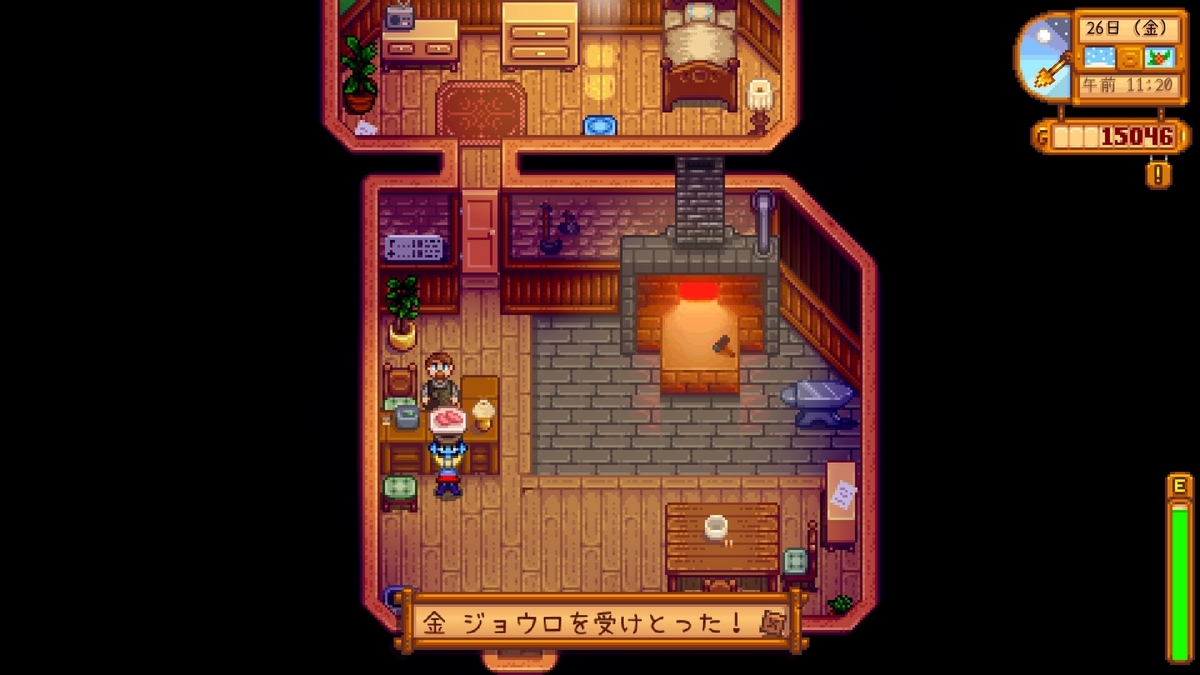Open the quest journal exclamation icon

pos(1158,173)
